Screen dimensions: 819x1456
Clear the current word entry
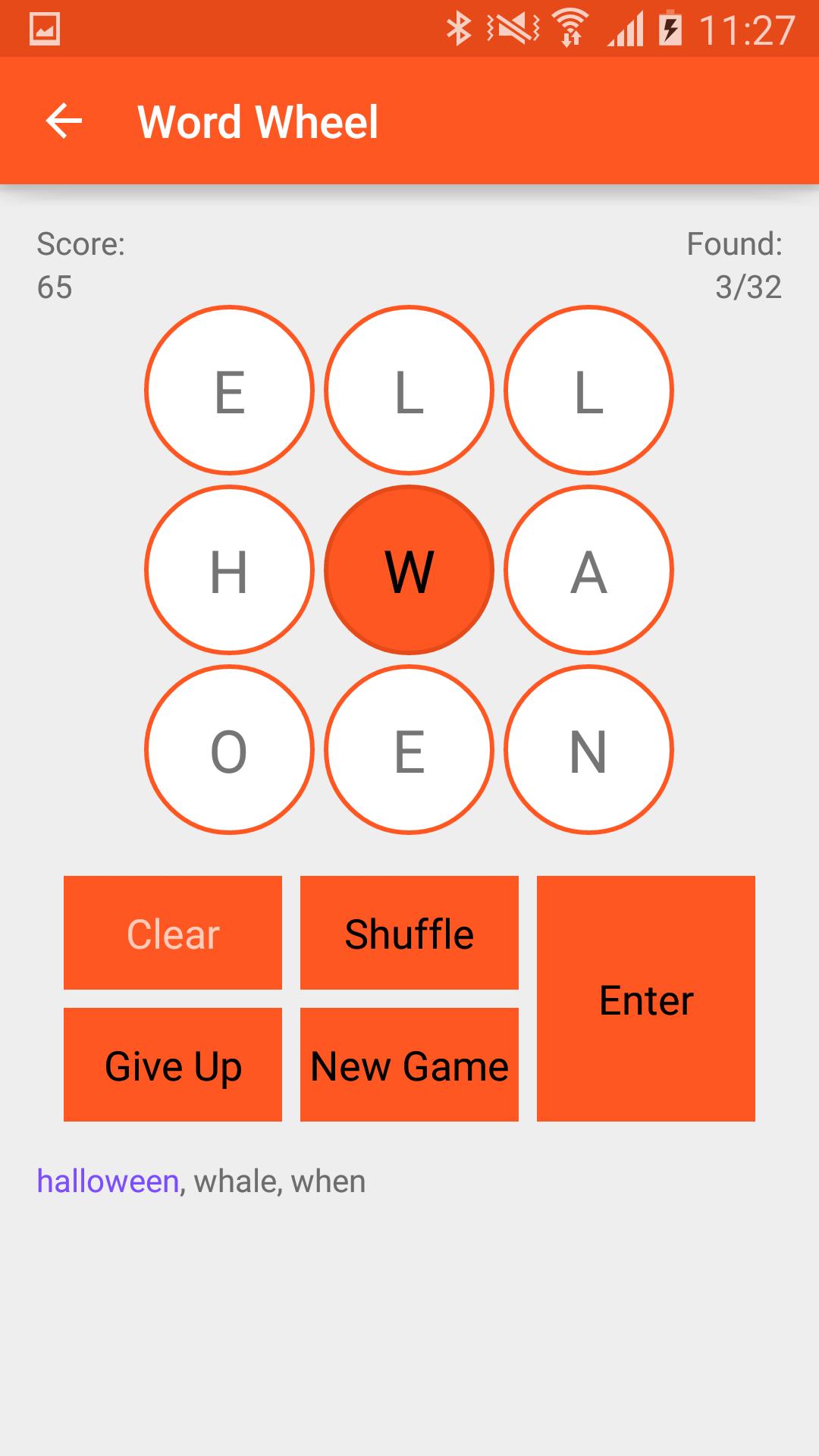173,933
